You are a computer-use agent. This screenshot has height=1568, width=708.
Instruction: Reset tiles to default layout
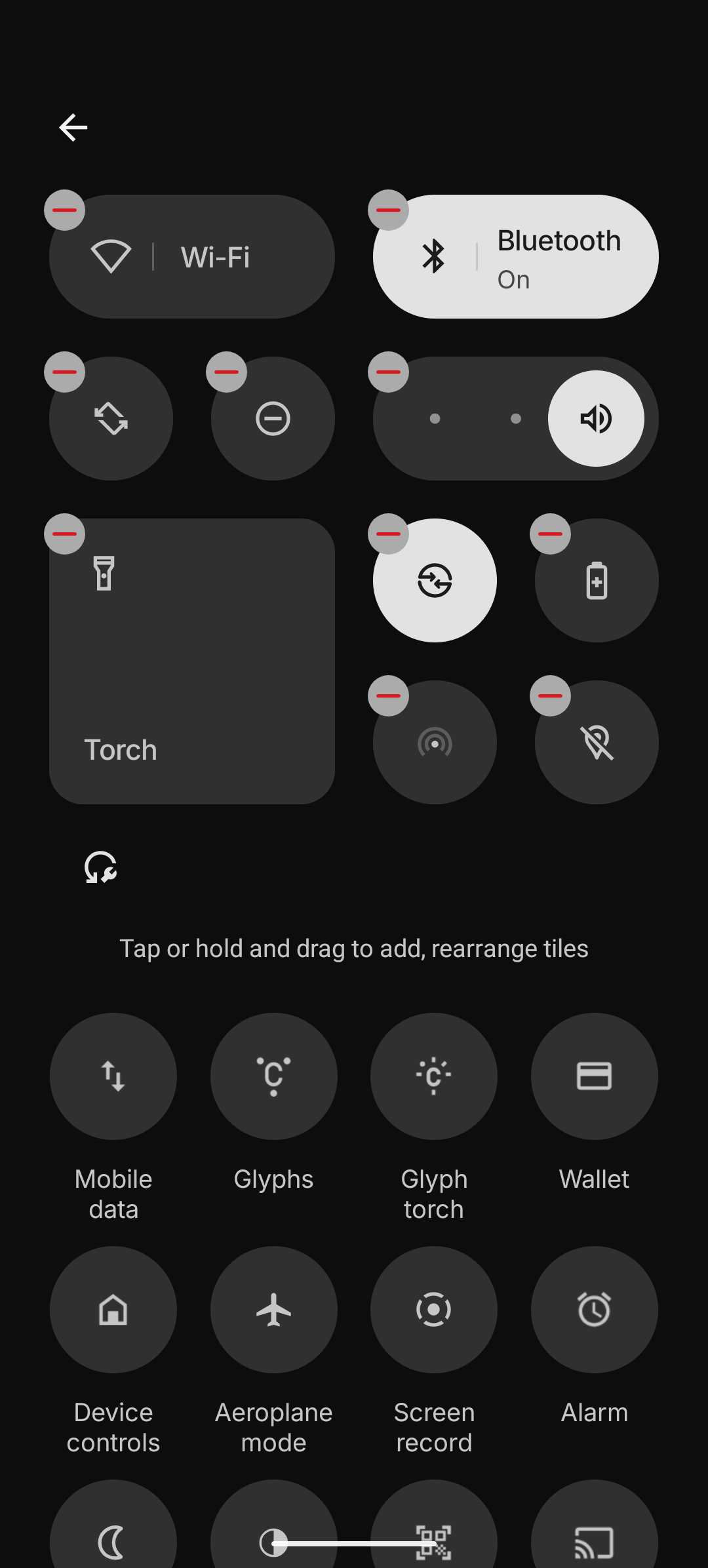click(101, 867)
